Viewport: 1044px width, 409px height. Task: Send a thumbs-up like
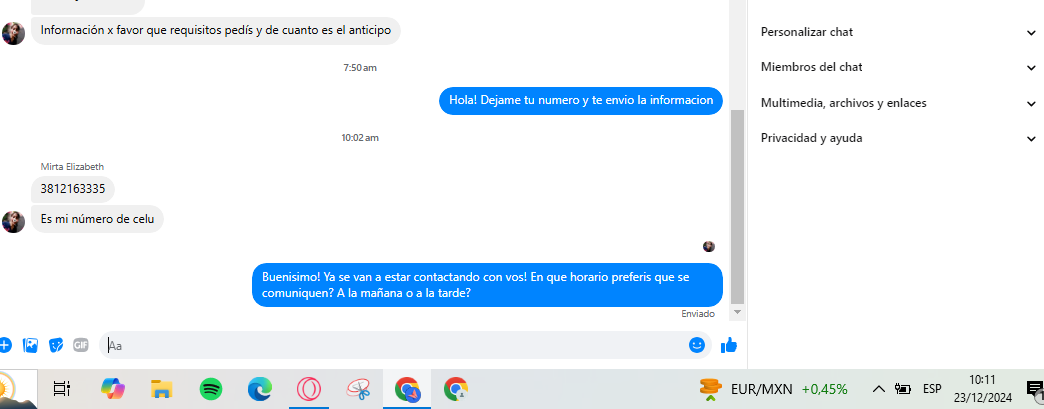click(x=729, y=345)
